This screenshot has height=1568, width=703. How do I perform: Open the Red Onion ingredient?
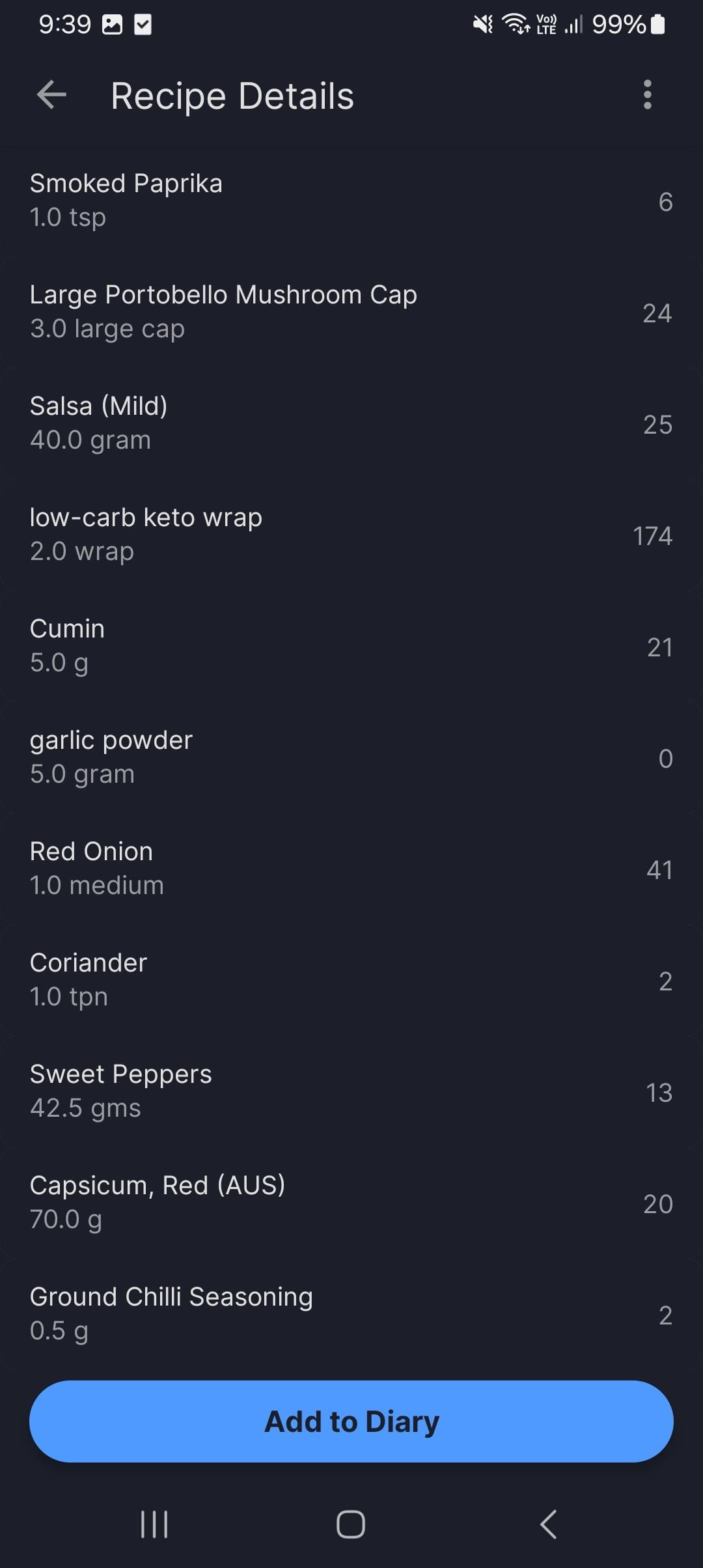click(351, 869)
